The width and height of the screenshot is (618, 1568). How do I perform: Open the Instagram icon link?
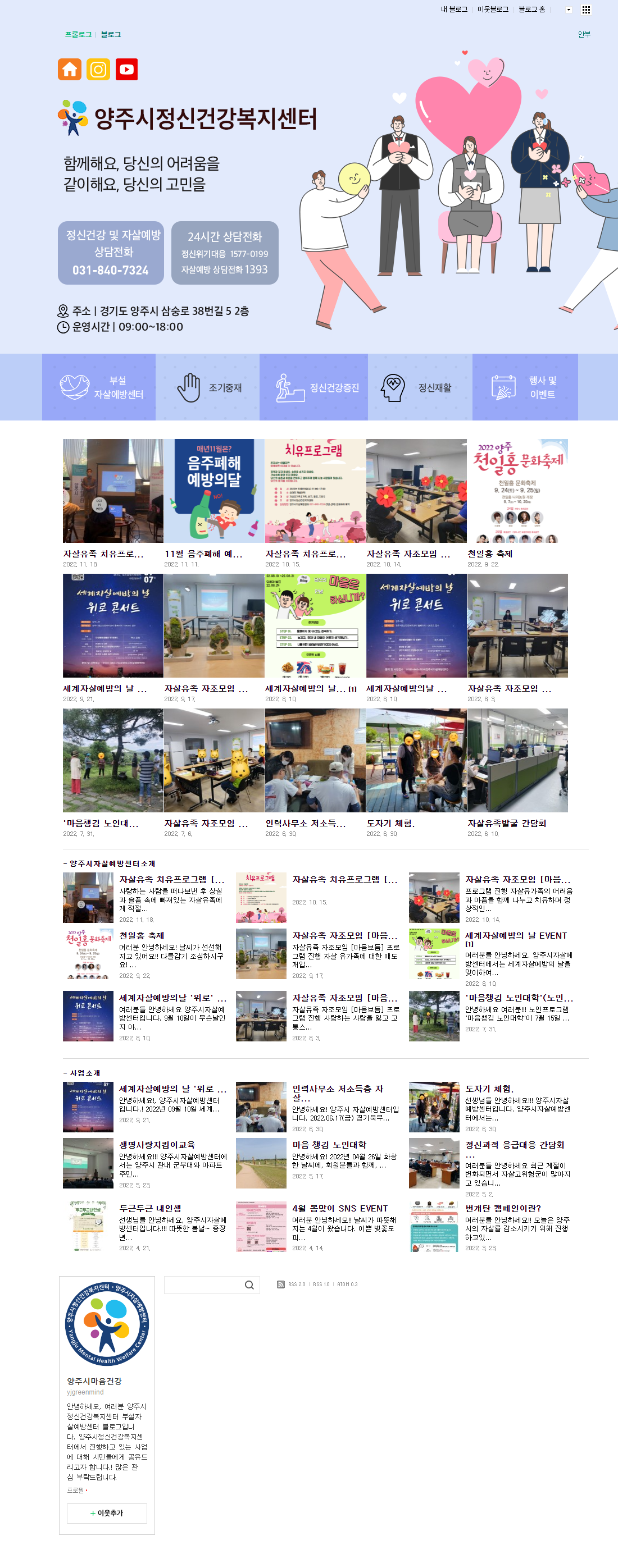click(x=98, y=70)
